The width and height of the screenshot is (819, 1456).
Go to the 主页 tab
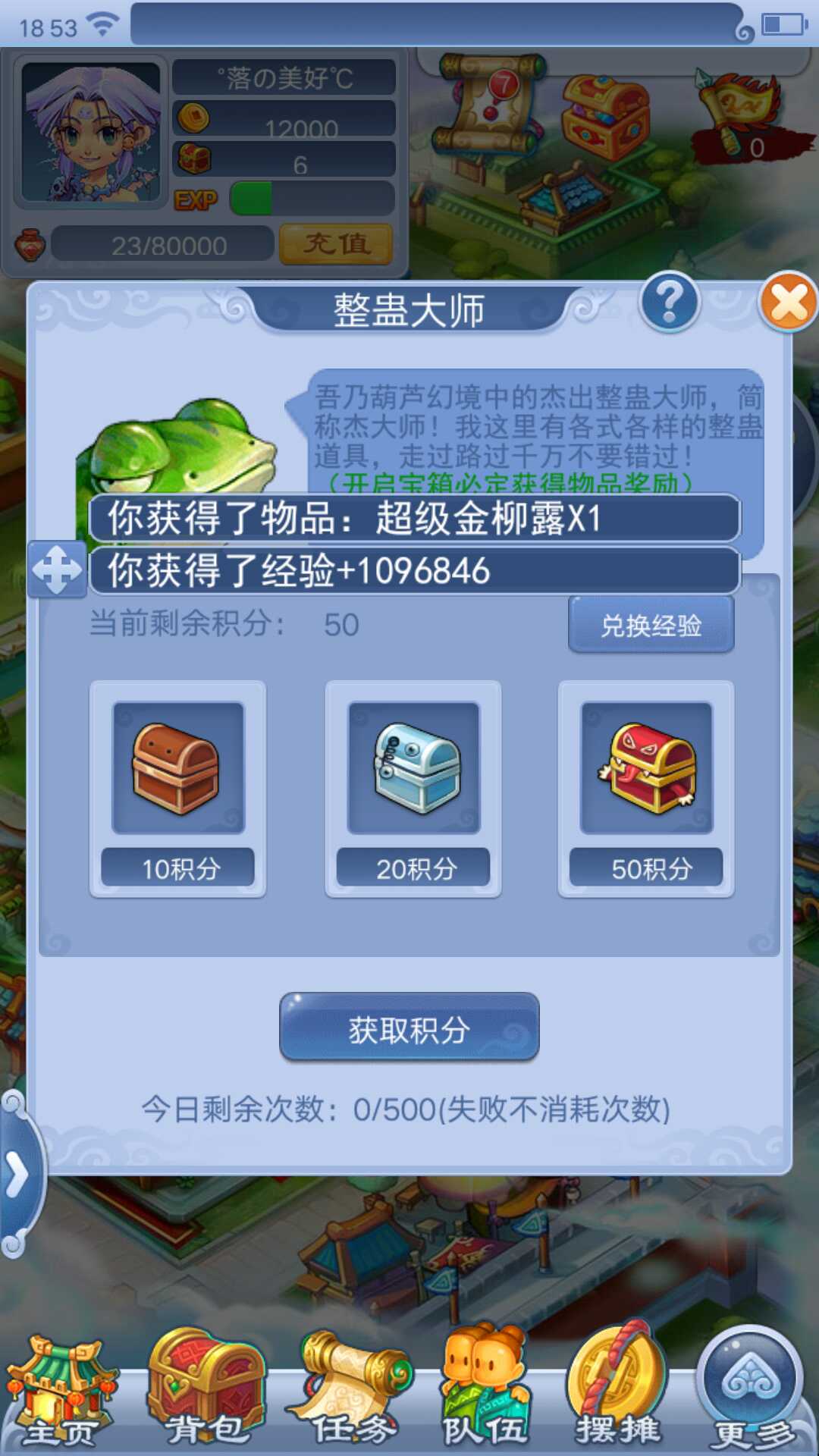pos(61,1394)
